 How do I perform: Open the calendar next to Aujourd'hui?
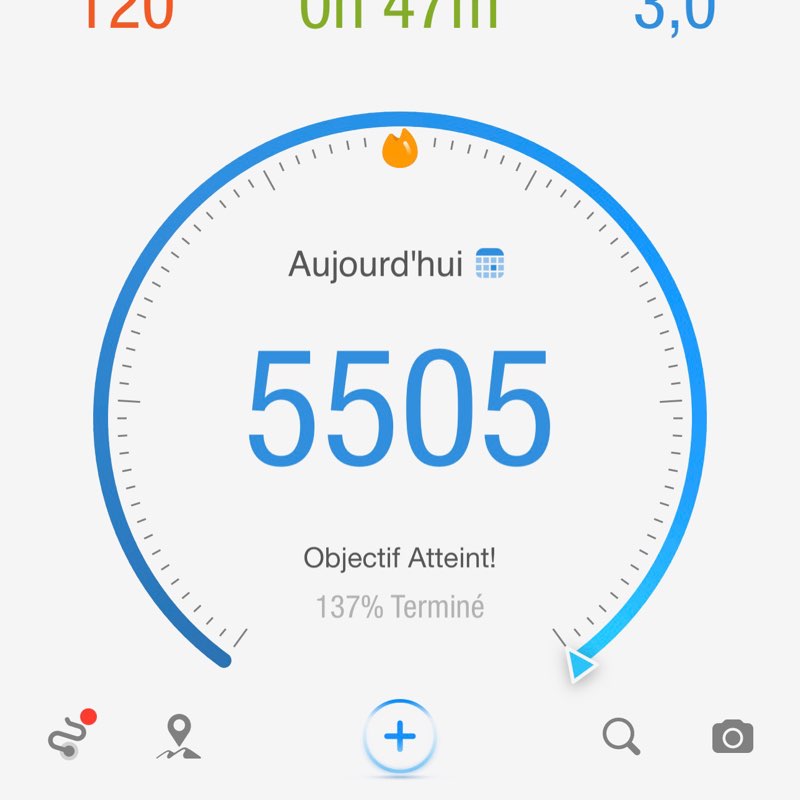pyautogui.click(x=490, y=264)
